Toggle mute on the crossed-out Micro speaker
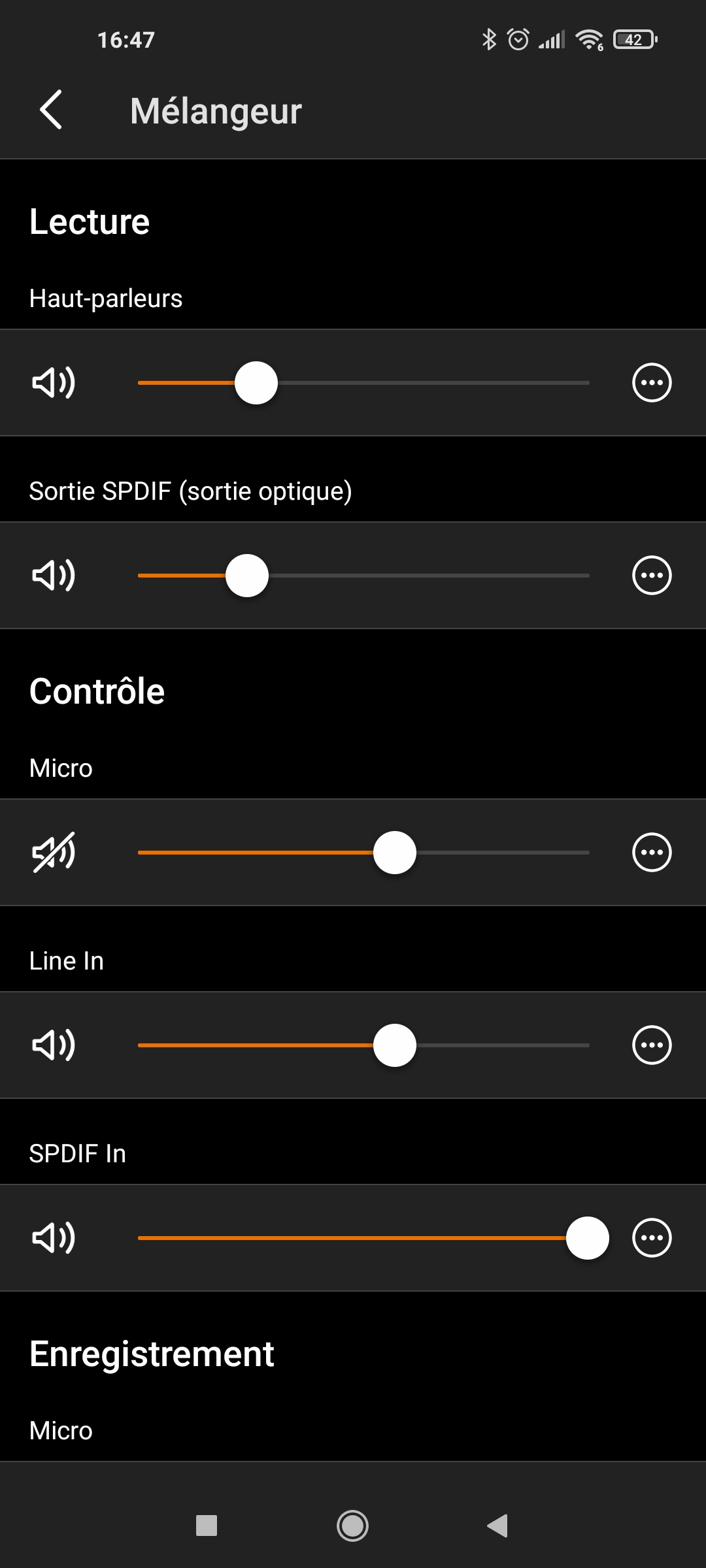Screen dimensions: 706x1568 [x=54, y=852]
